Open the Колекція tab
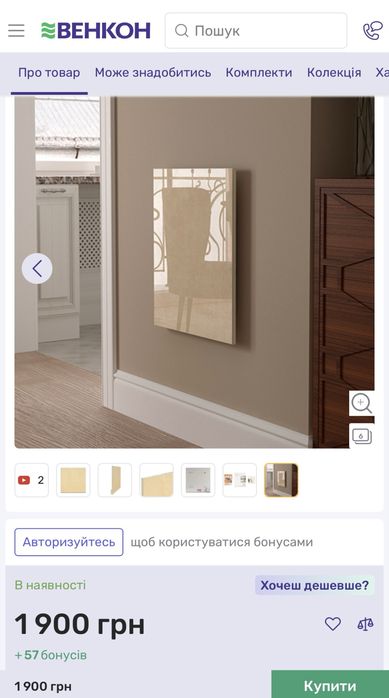This screenshot has width=389, height=698. 334,73
